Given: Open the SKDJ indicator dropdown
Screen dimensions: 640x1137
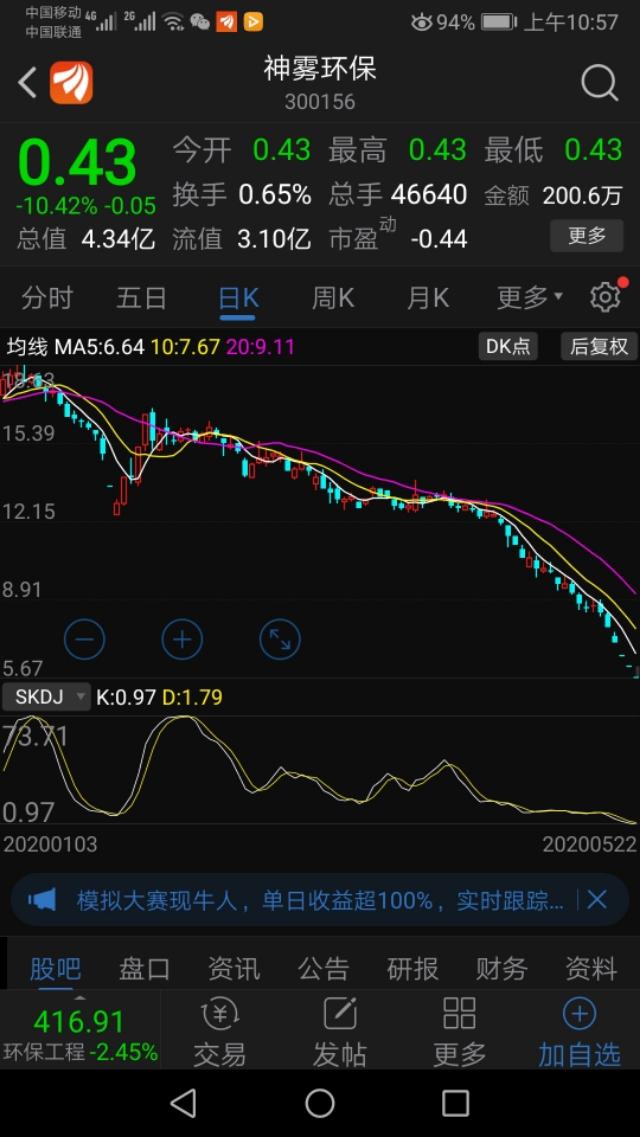Looking at the screenshot, I should pyautogui.click(x=45, y=697).
